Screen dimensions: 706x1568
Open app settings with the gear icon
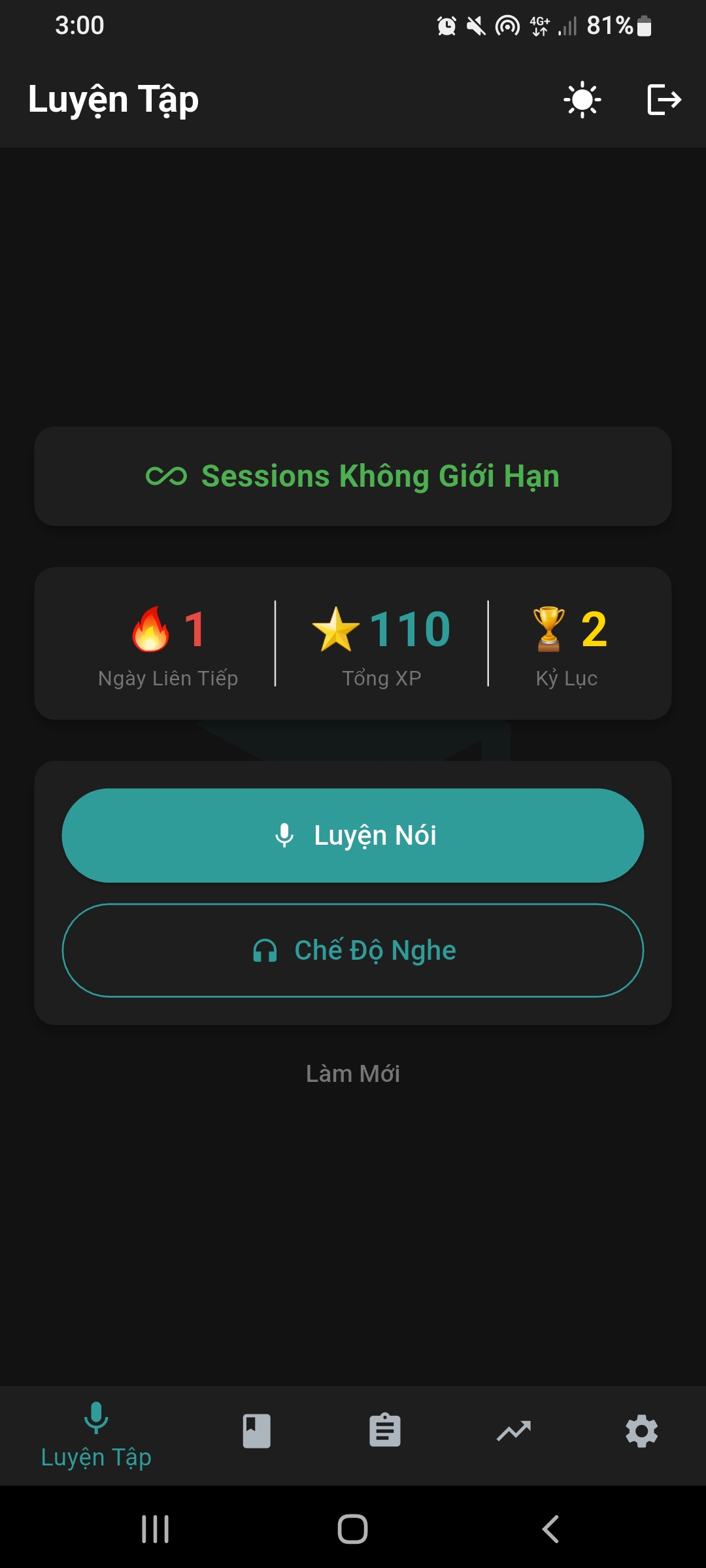[x=641, y=1431]
